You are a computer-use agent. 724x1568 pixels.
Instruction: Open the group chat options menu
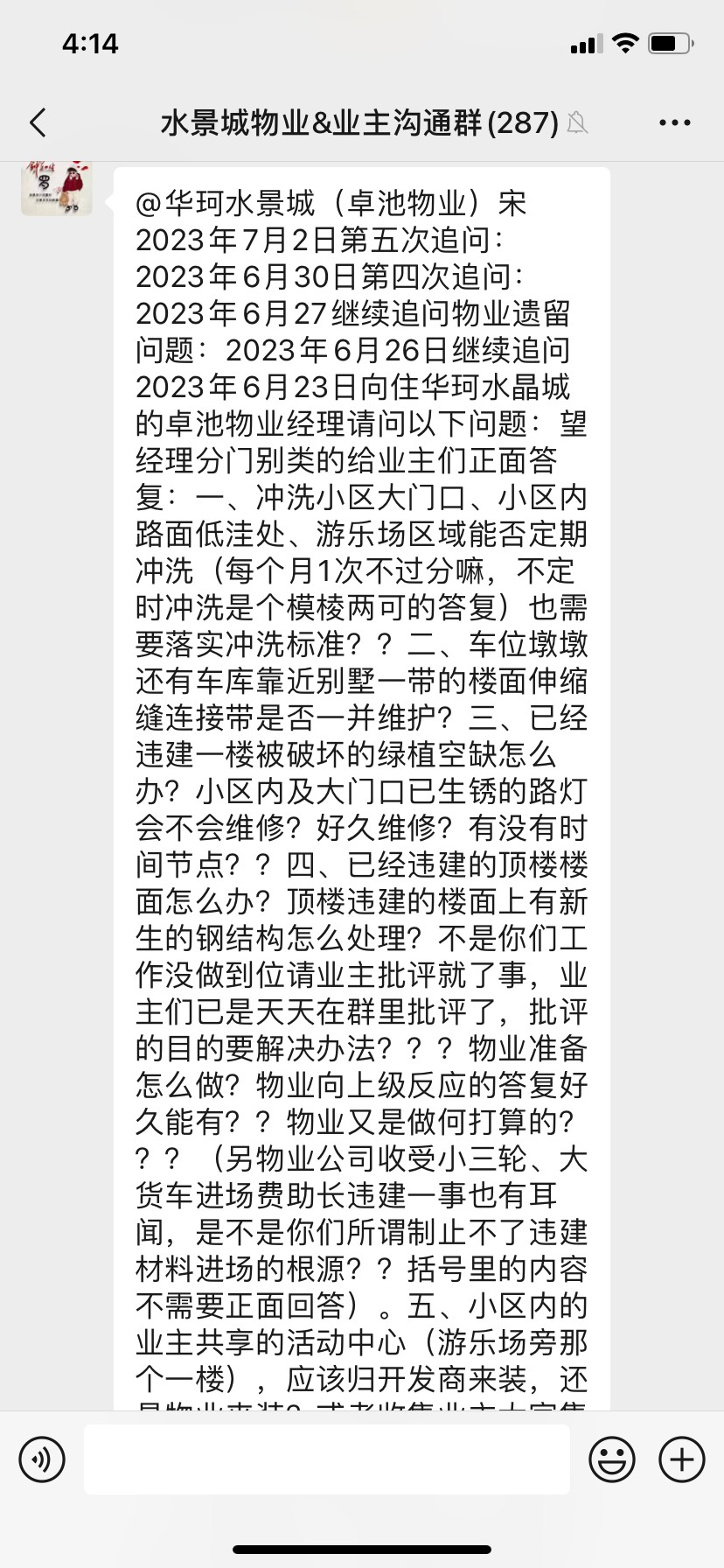(674, 122)
